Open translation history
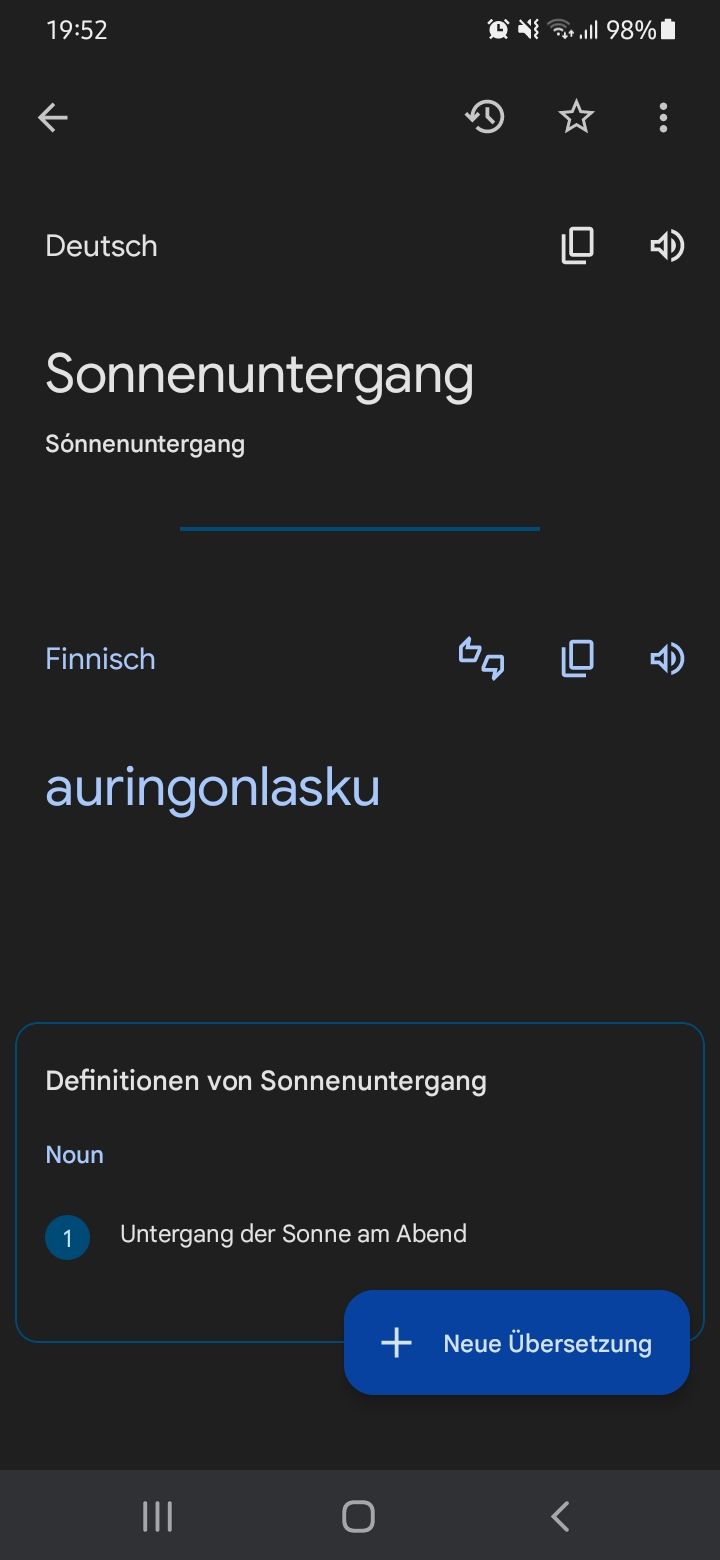 pyautogui.click(x=485, y=118)
